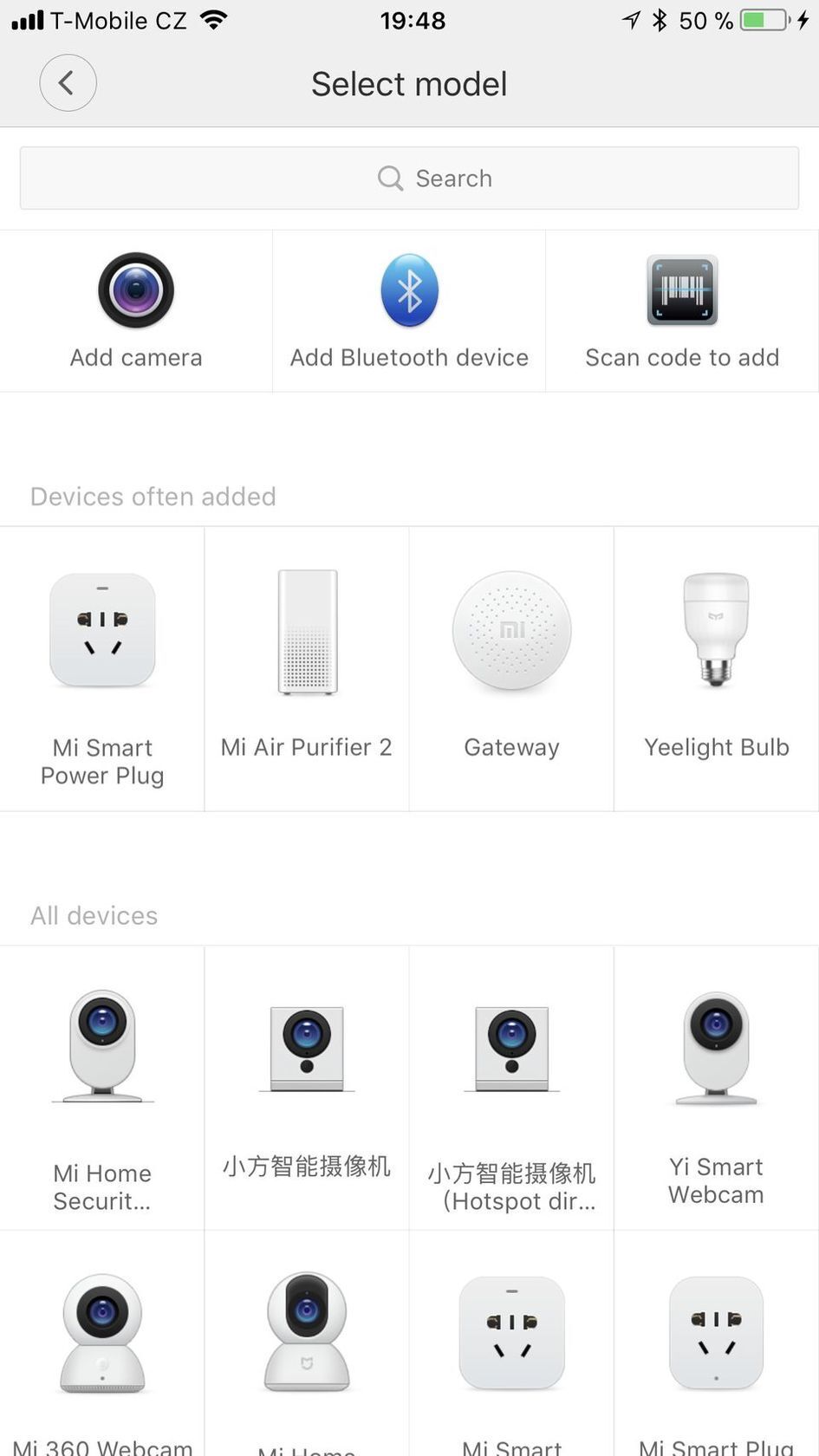Tap the Search field
Screen dimensions: 819x1456
pyautogui.click(x=409, y=179)
